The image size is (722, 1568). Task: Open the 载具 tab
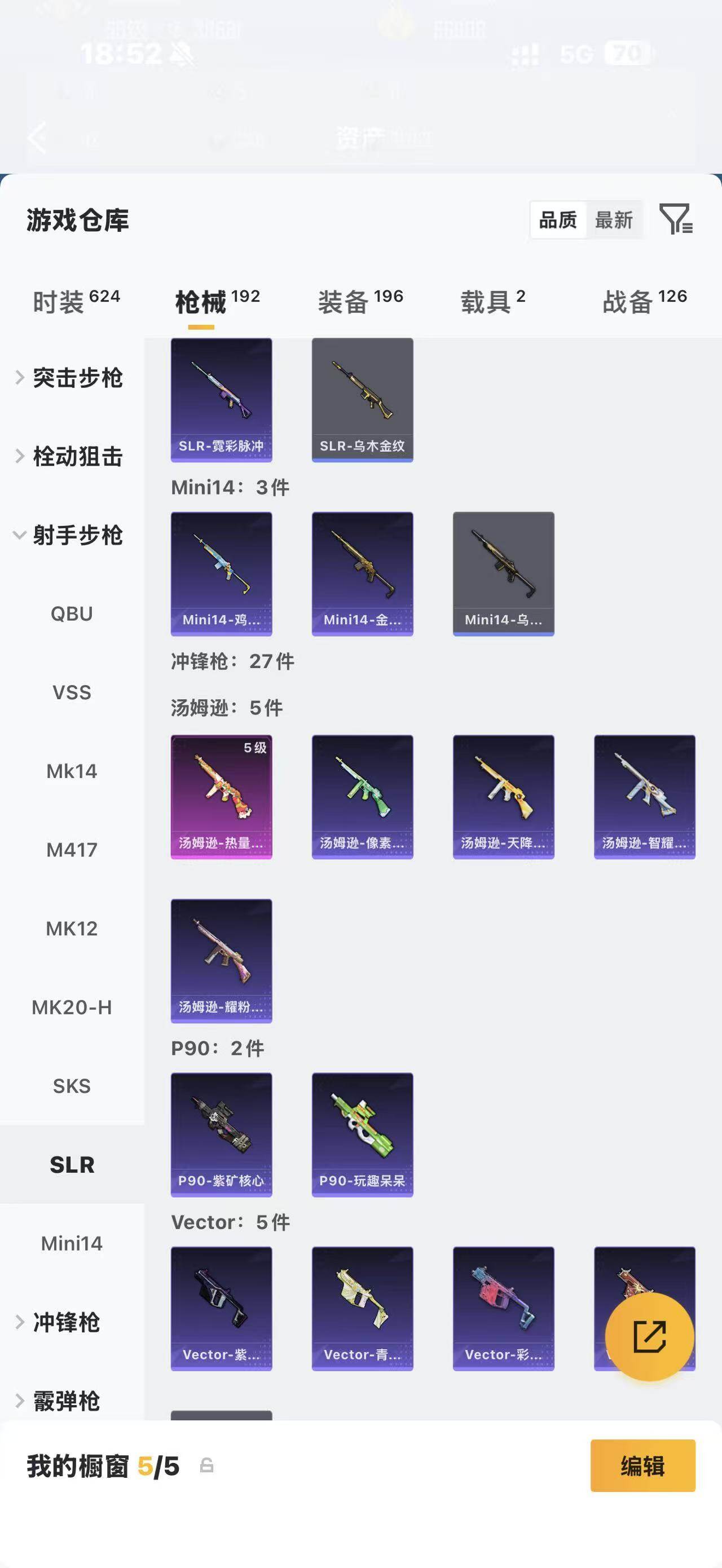[x=492, y=301]
